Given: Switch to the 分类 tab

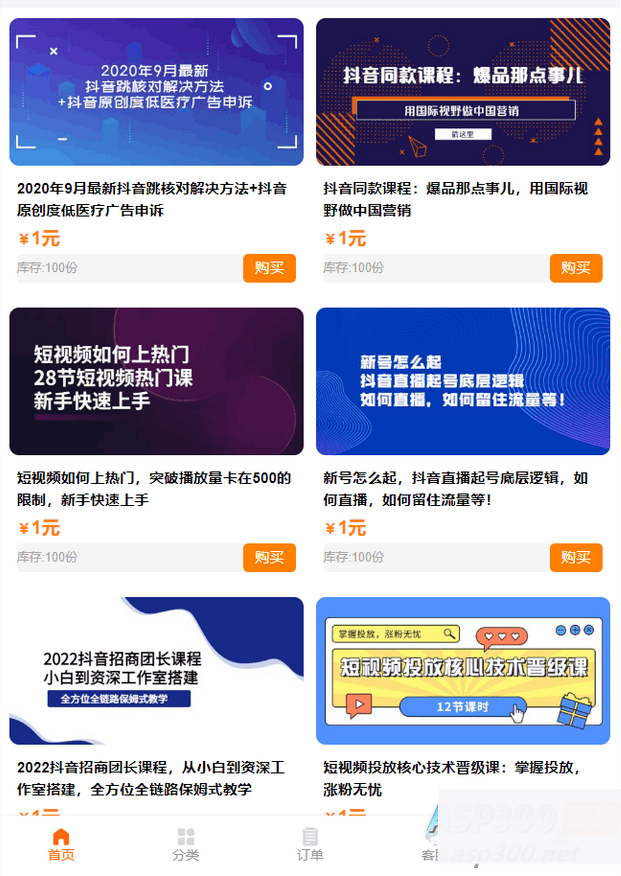Looking at the screenshot, I should click(186, 845).
